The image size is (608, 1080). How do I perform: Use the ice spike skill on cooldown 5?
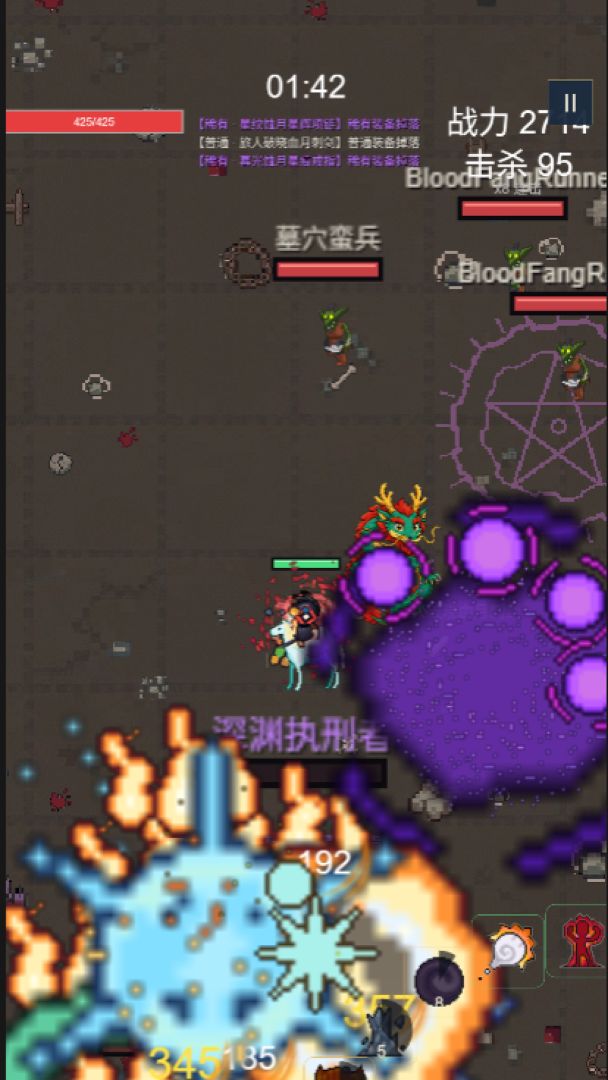(x=384, y=1030)
